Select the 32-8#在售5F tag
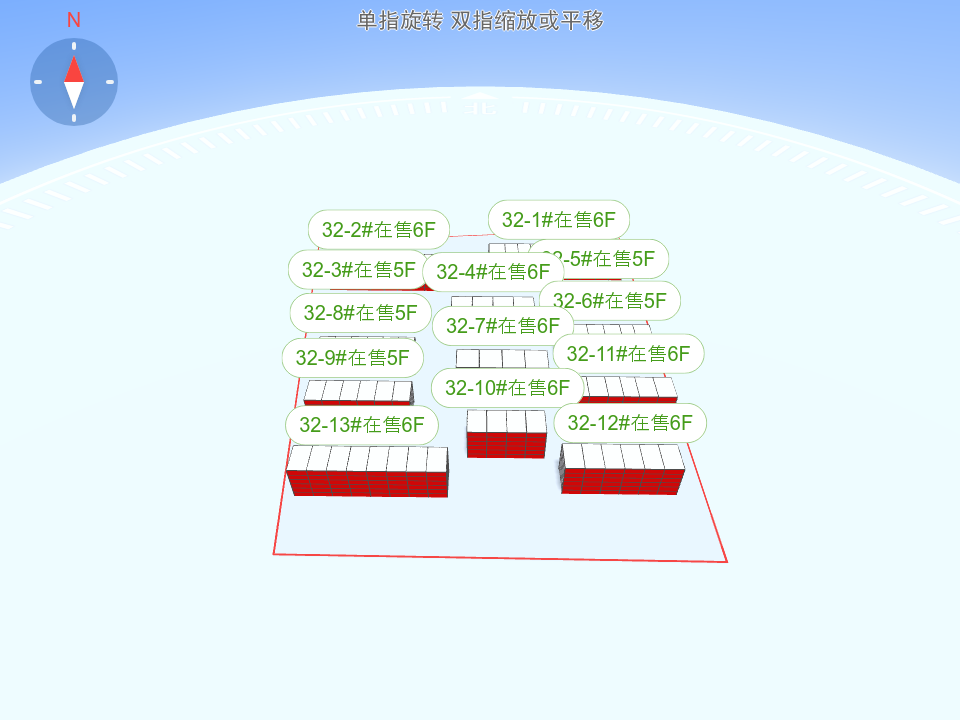The width and height of the screenshot is (960, 720). pyautogui.click(x=360, y=312)
